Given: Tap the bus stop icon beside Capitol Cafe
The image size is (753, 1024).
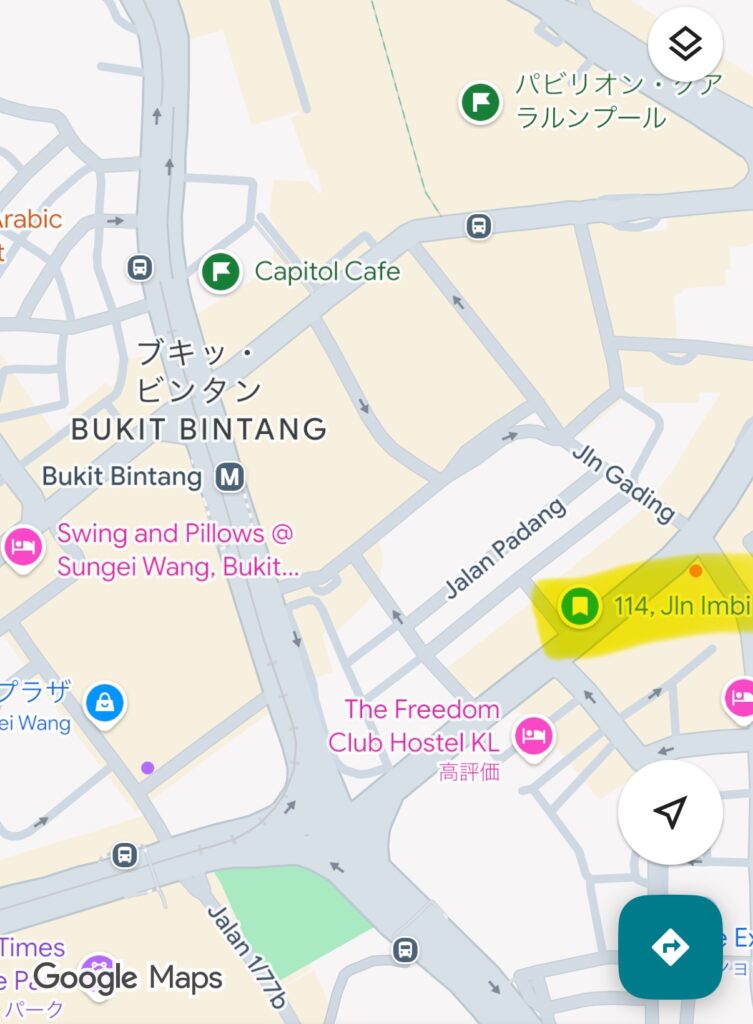Looking at the screenshot, I should pyautogui.click(x=140, y=267).
